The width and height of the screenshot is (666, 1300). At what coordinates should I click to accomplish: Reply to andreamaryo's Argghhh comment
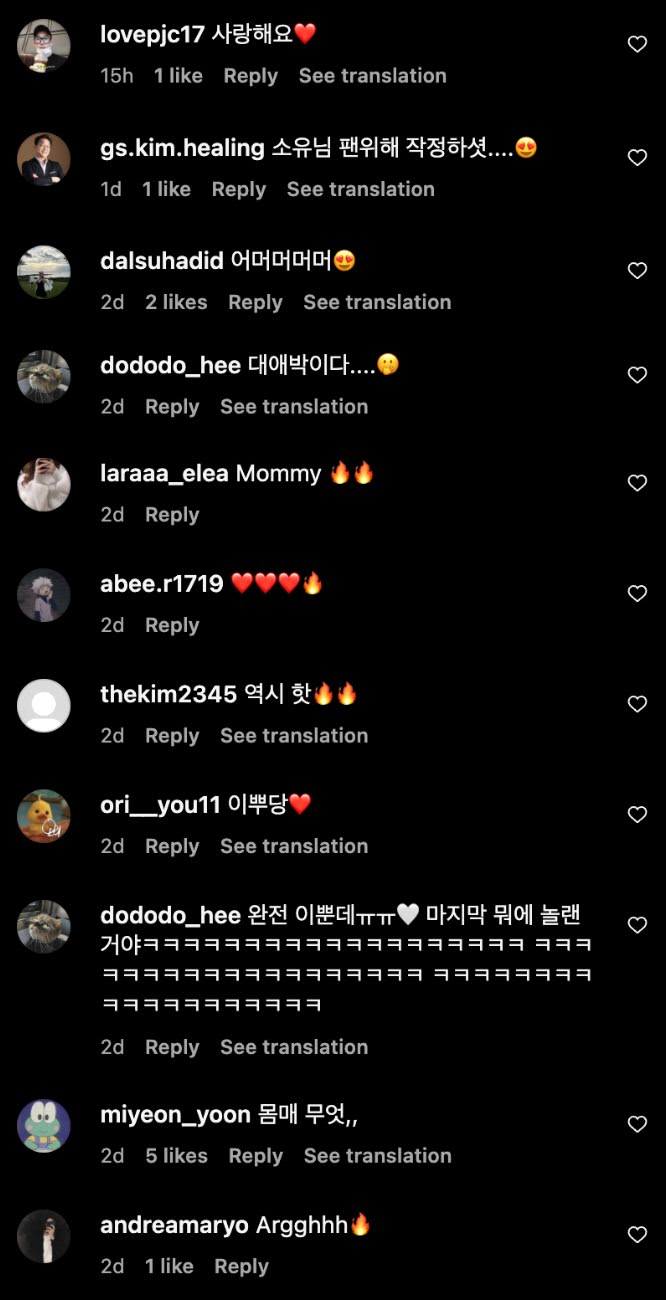pos(241,1266)
